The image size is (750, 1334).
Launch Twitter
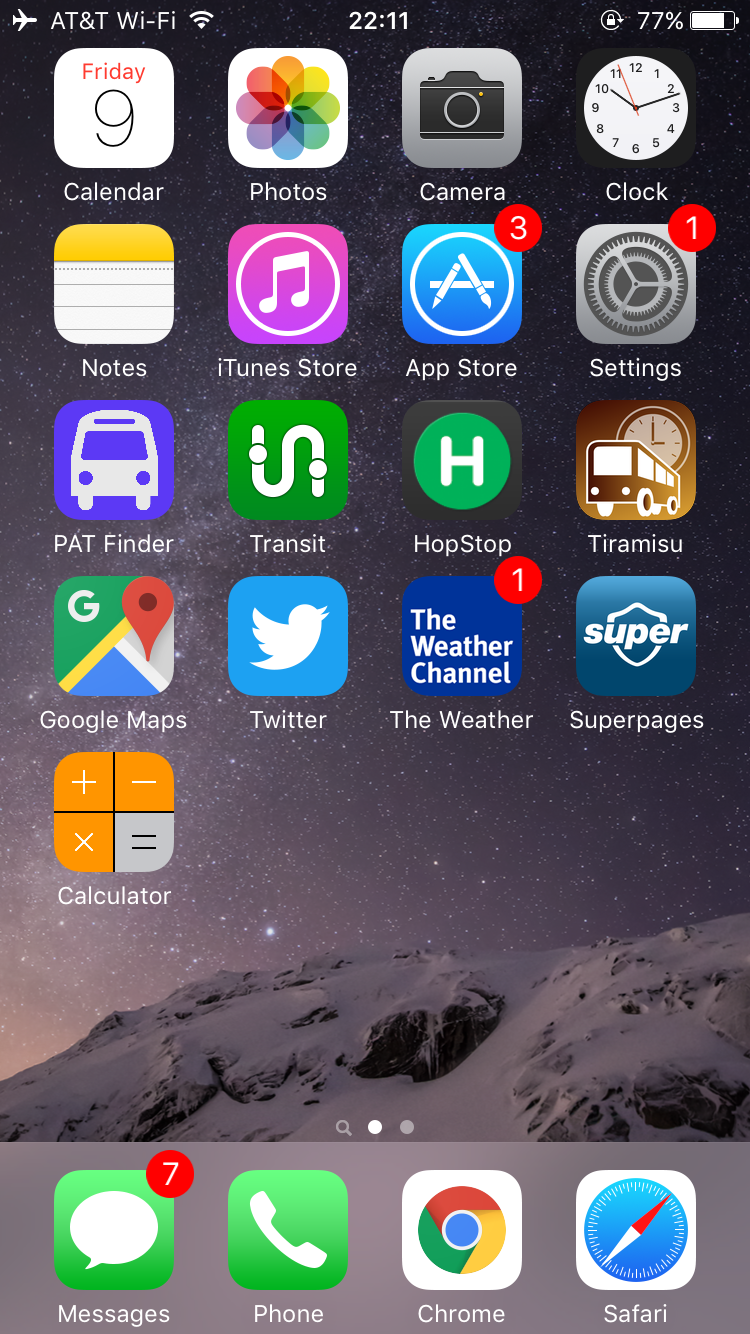pyautogui.click(x=288, y=636)
